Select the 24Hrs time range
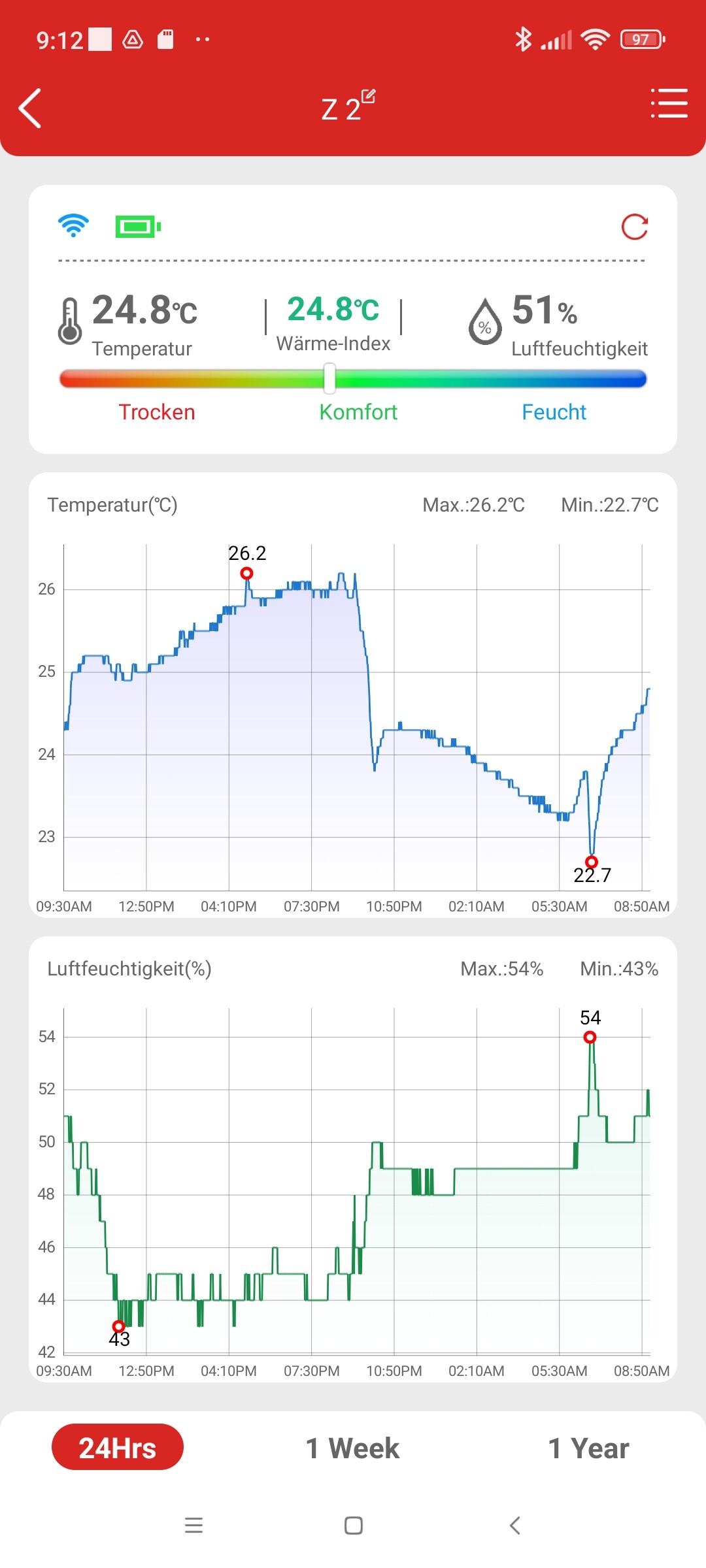Image resolution: width=706 pixels, height=1568 pixels. [x=118, y=1447]
